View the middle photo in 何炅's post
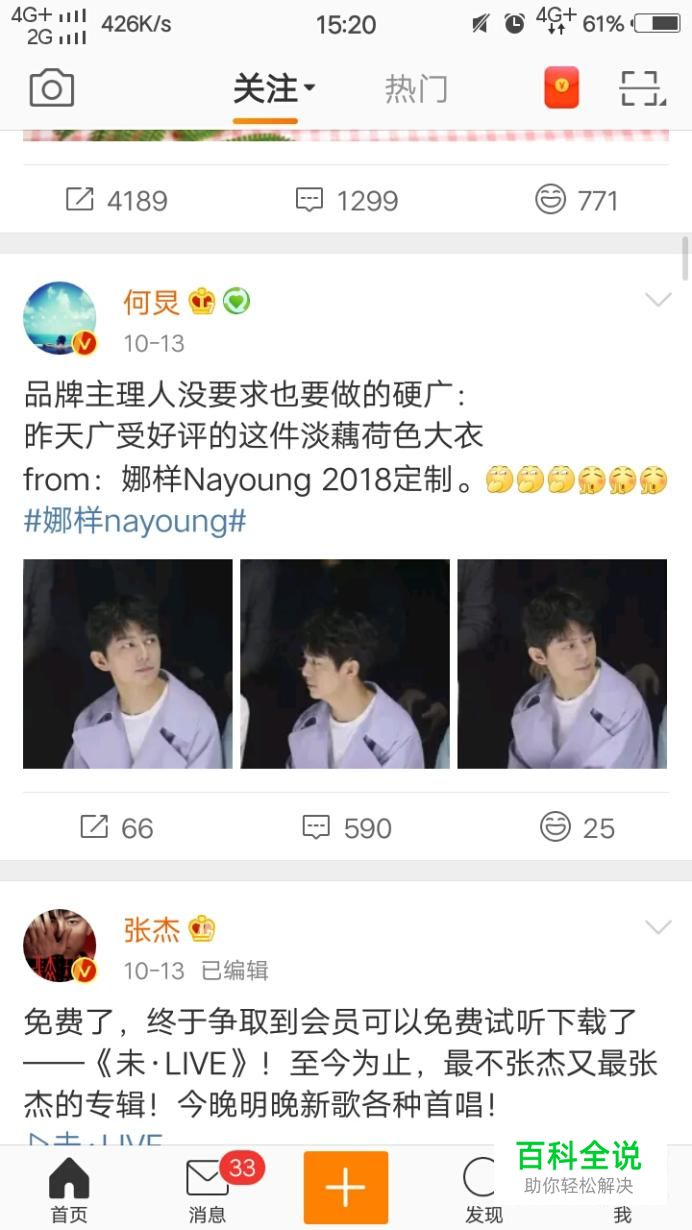 [345, 664]
